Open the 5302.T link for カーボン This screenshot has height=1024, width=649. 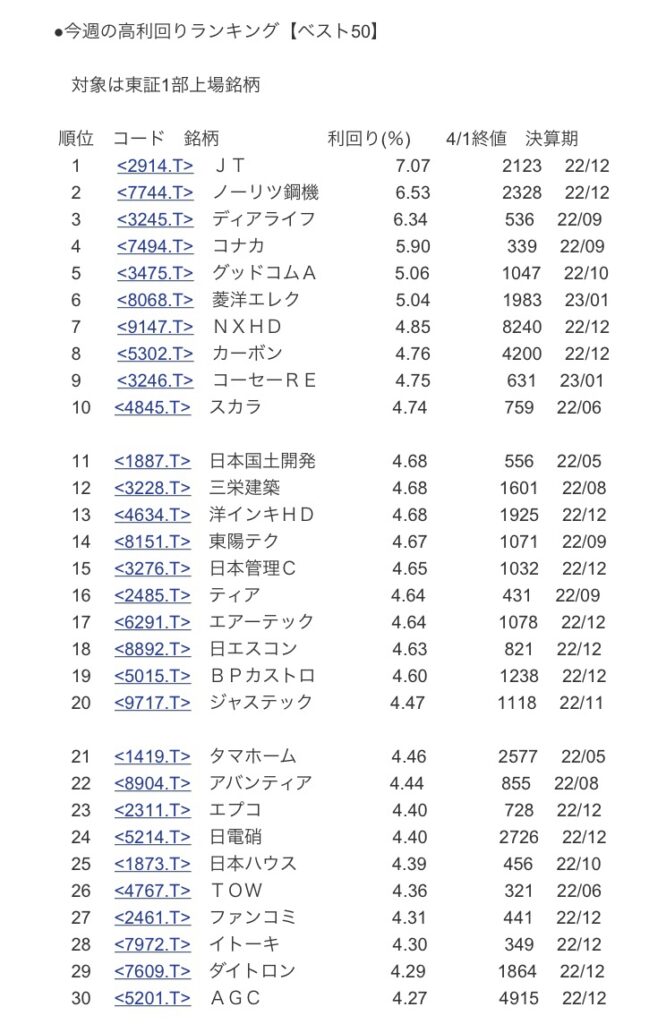click(154, 354)
